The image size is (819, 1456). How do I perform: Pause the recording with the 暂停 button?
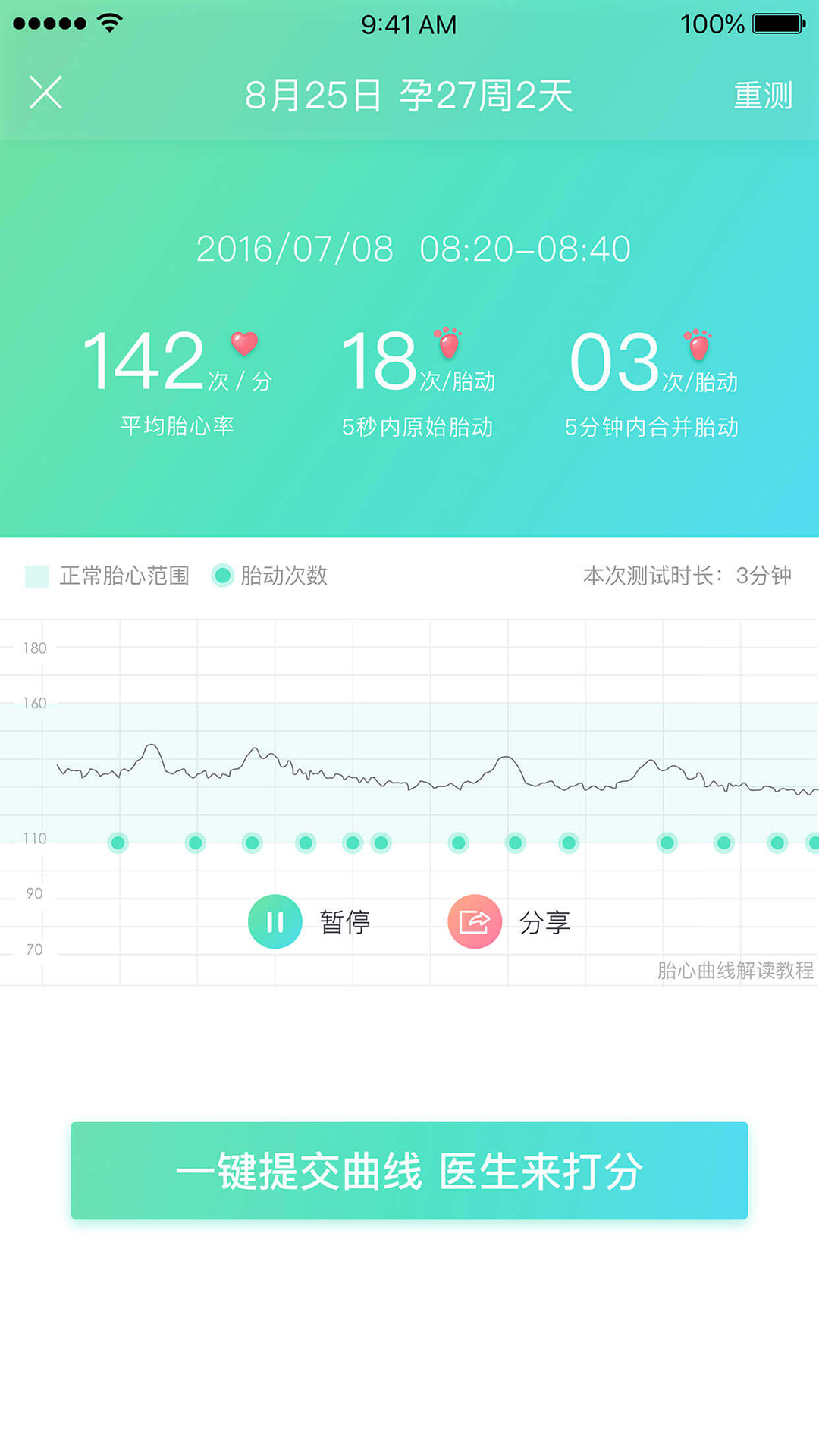pyautogui.click(x=275, y=921)
